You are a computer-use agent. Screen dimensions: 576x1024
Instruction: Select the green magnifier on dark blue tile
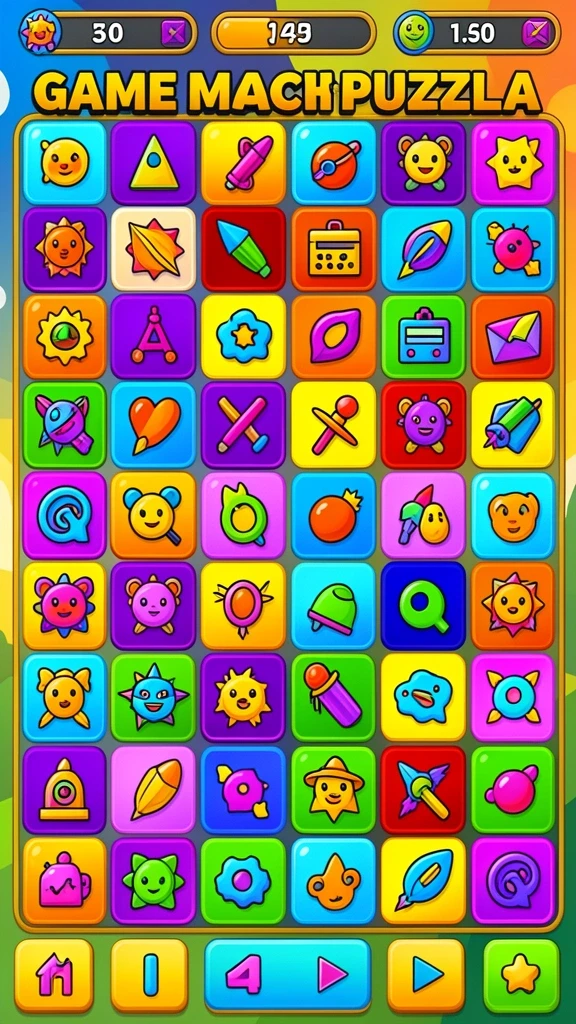(x=423, y=605)
